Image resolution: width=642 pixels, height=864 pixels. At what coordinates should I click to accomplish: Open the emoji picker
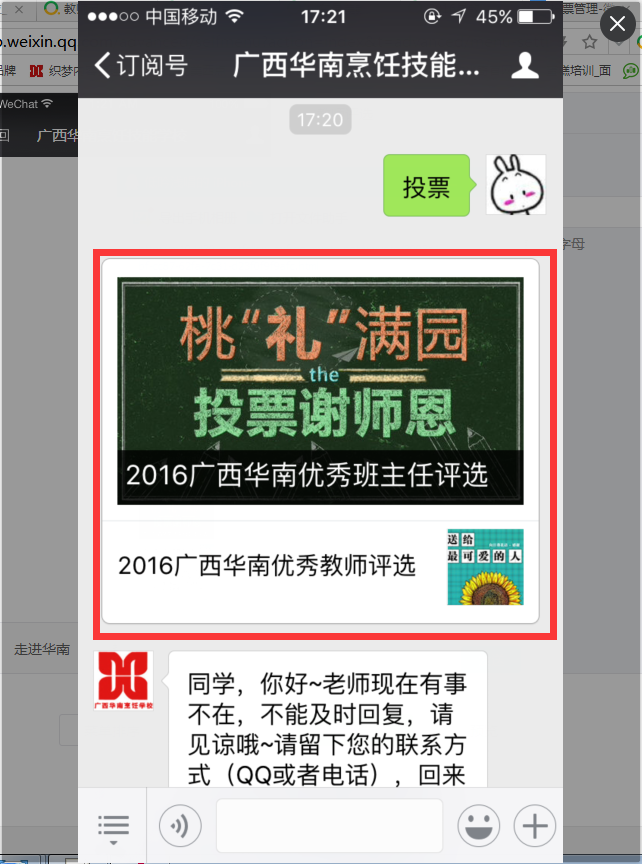click(x=478, y=827)
